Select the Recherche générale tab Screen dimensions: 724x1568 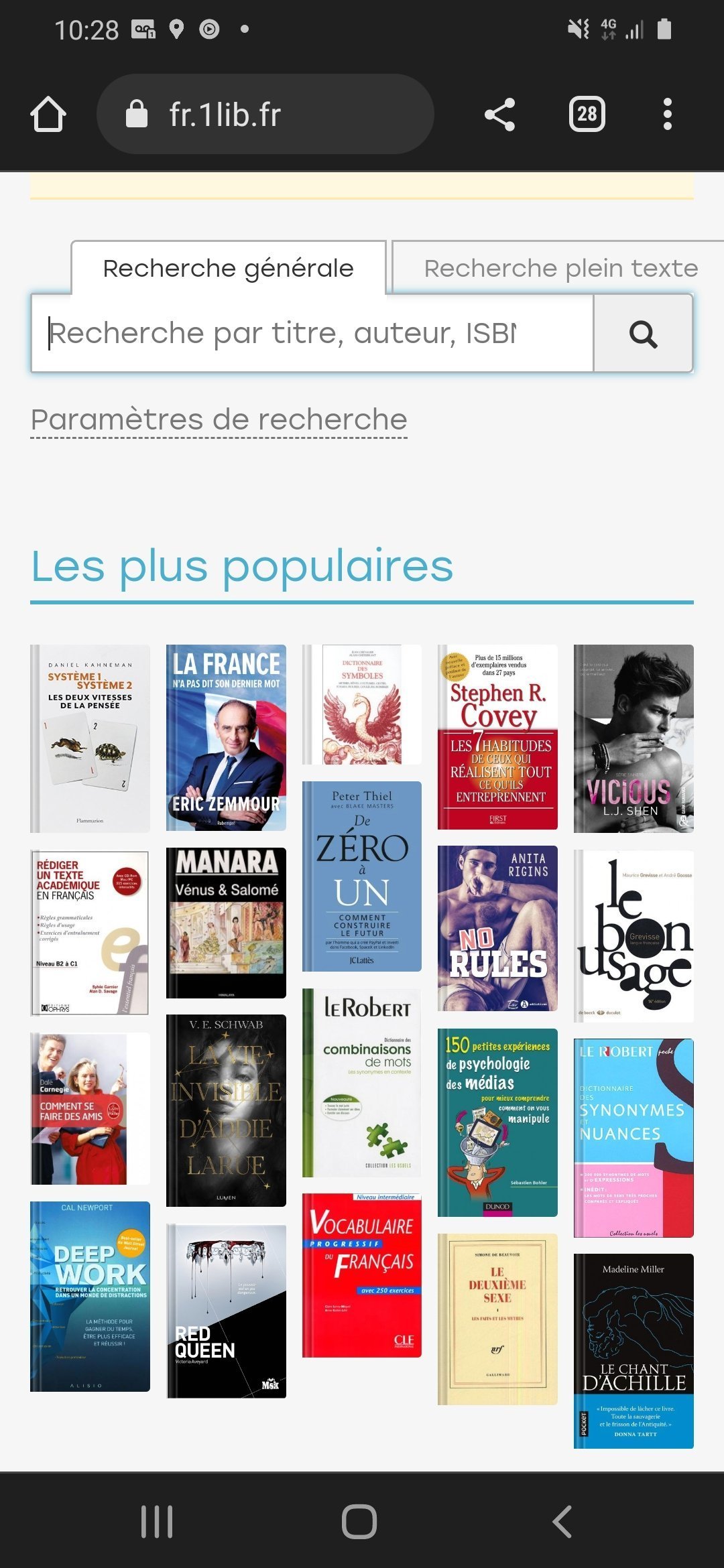(x=228, y=268)
